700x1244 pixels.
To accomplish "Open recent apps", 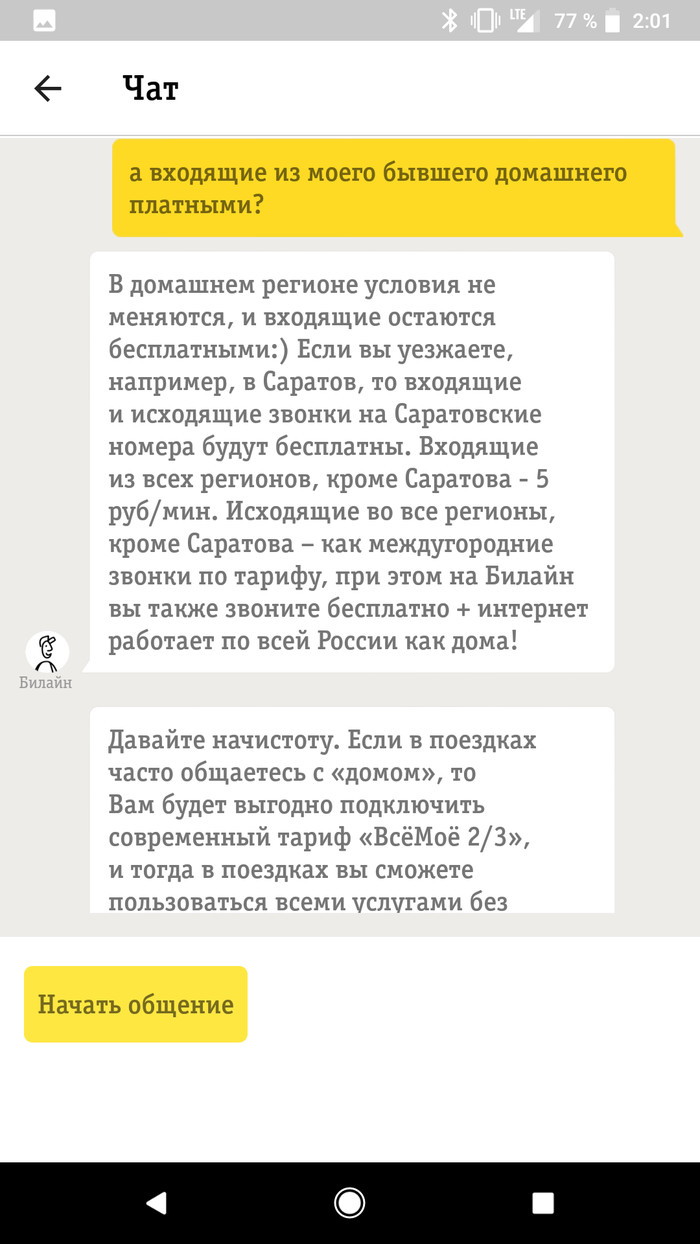I will (543, 1202).
